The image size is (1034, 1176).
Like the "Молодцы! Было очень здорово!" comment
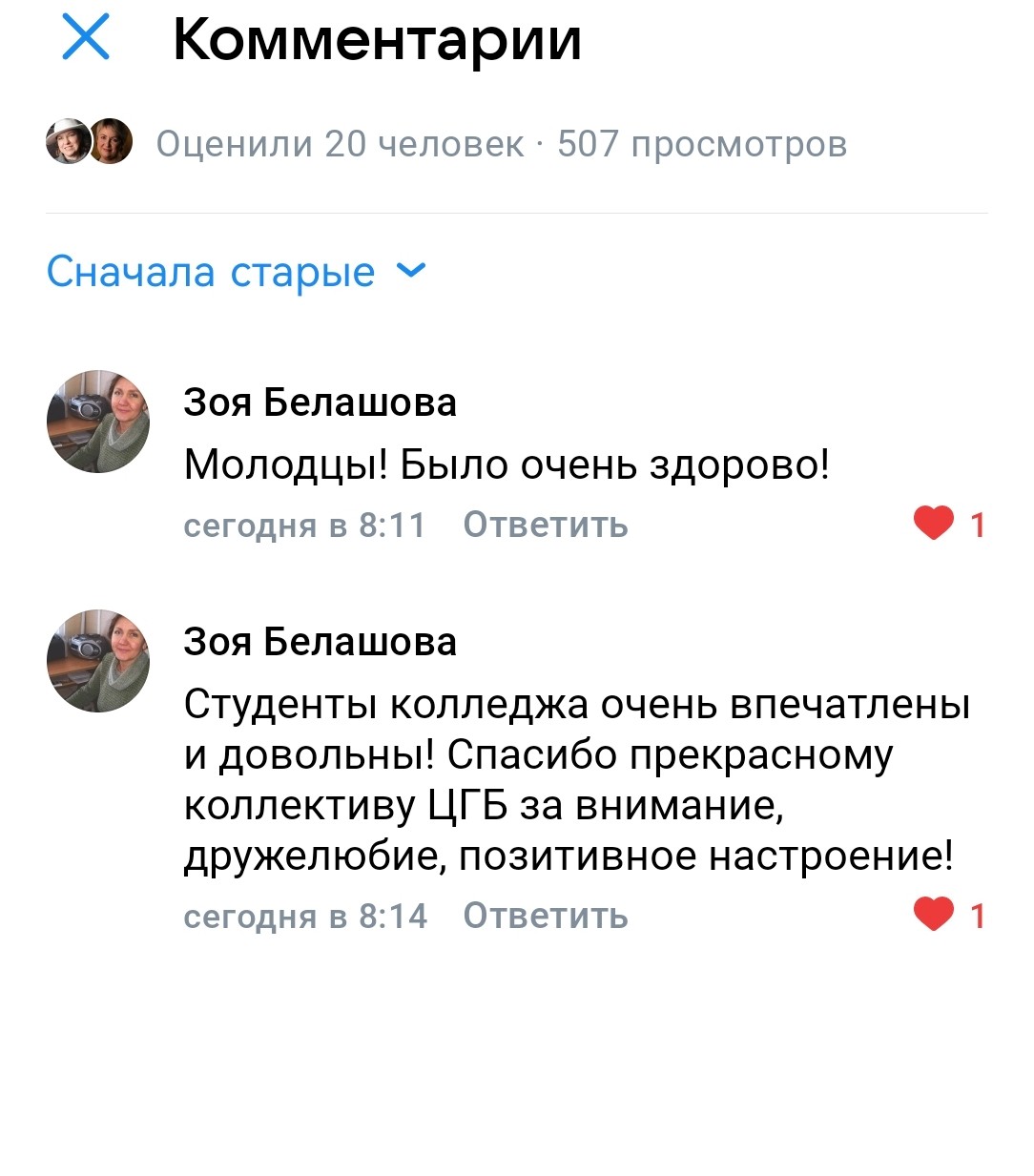click(934, 524)
